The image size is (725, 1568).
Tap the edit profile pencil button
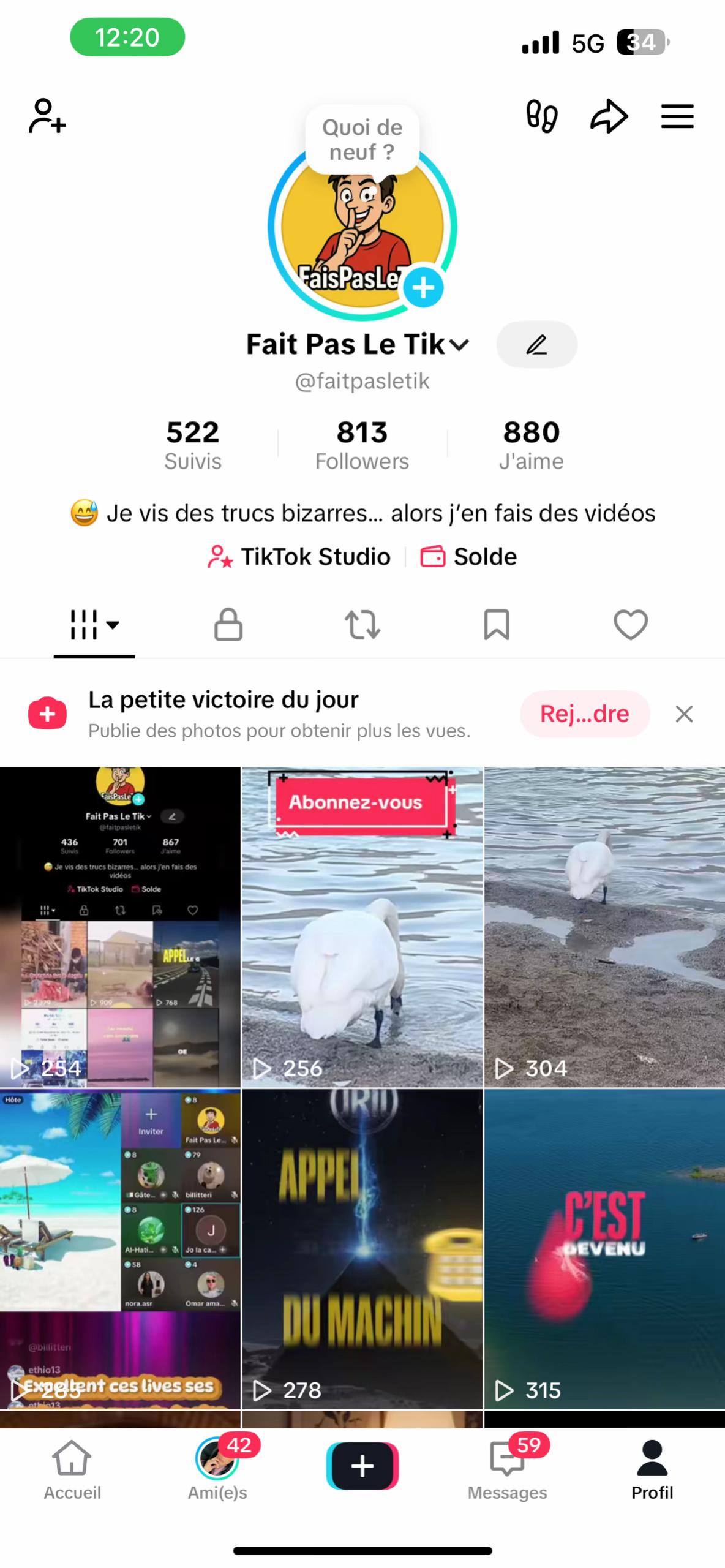(536, 345)
